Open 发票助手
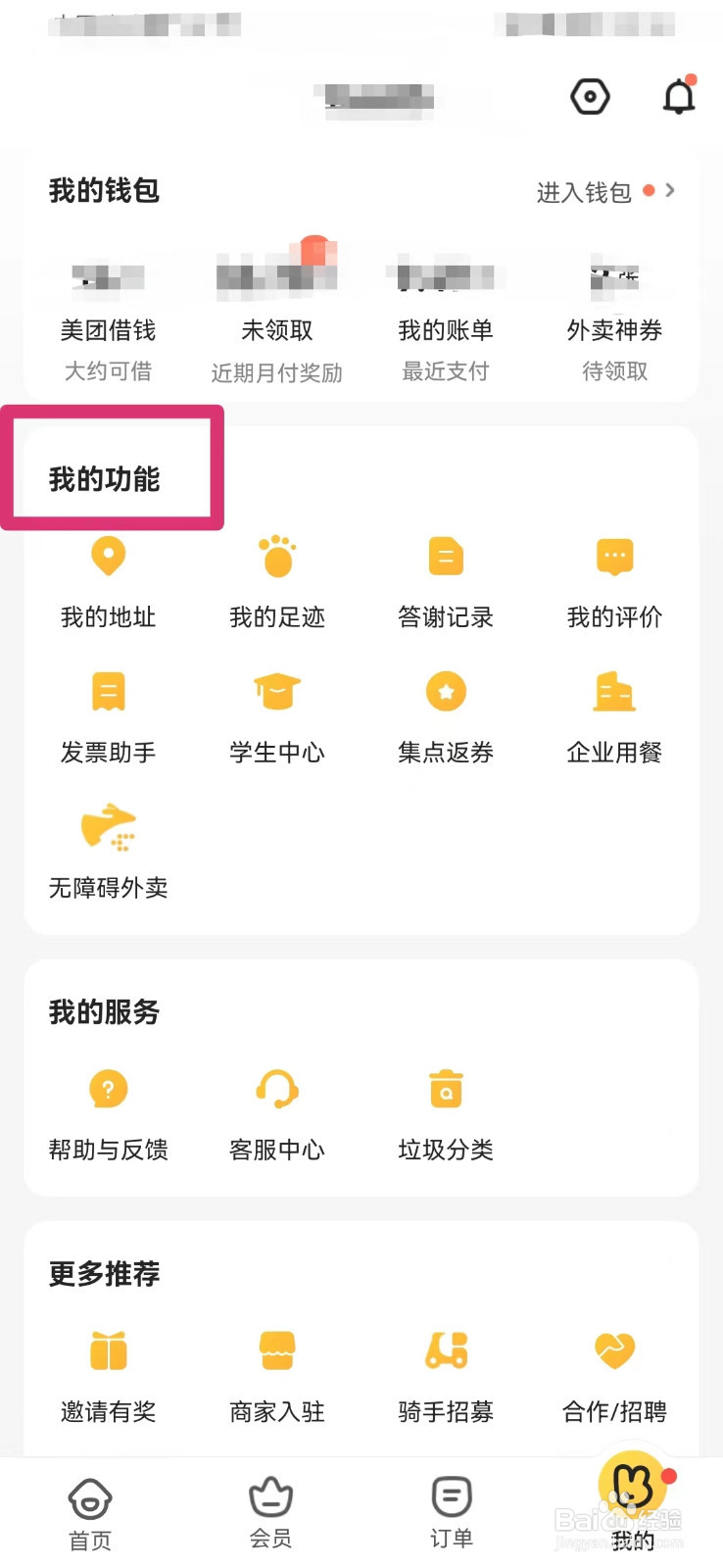 (108, 717)
